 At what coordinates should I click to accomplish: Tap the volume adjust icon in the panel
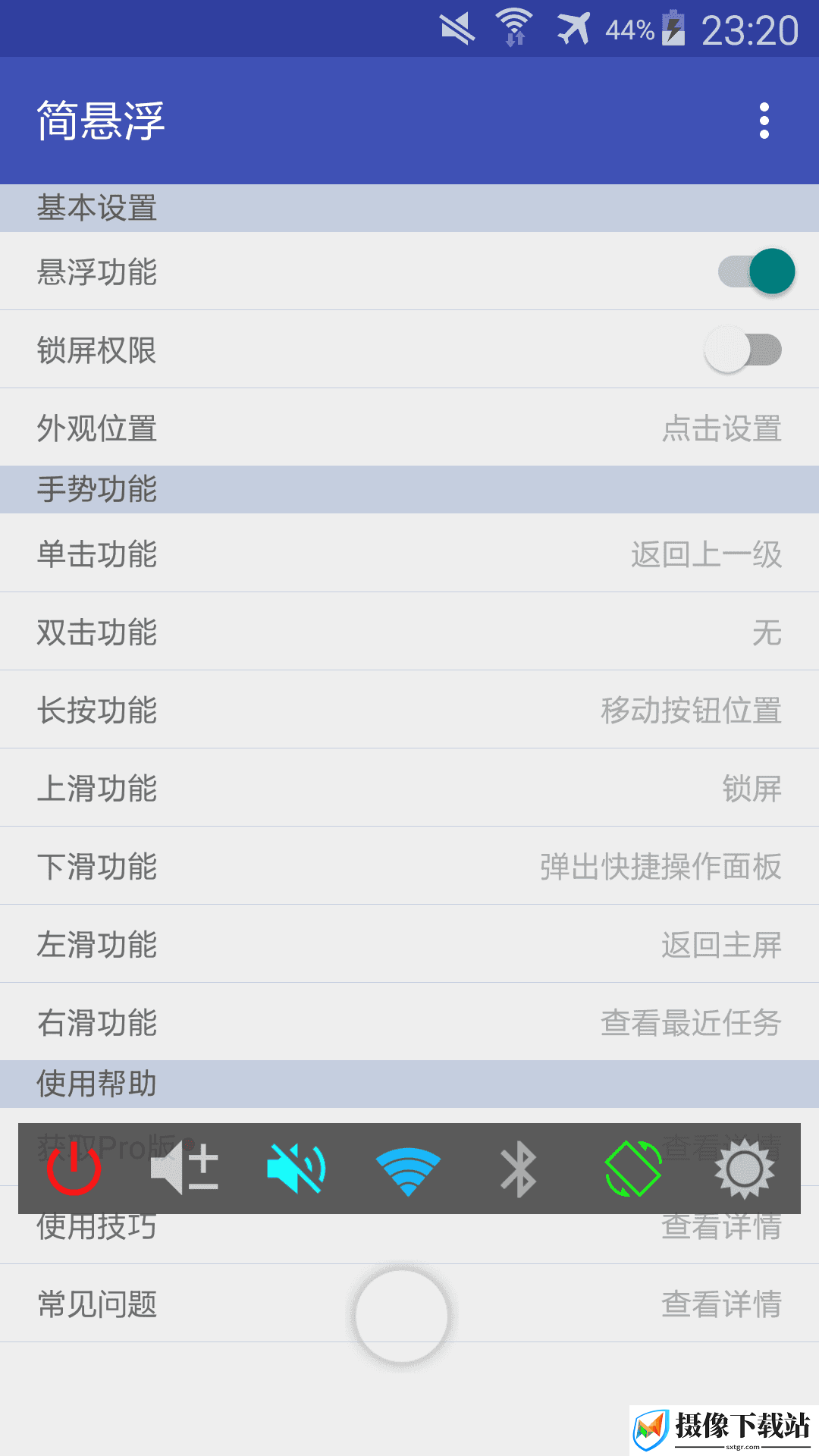coord(184,1169)
